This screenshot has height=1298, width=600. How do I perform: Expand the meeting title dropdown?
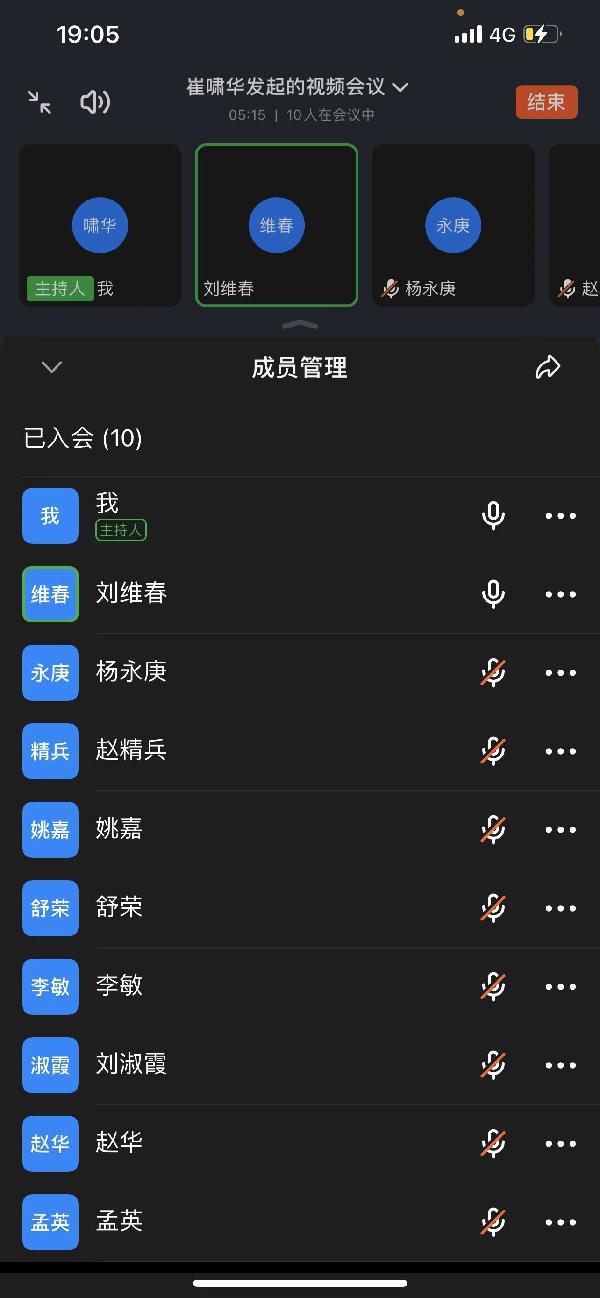[400, 88]
